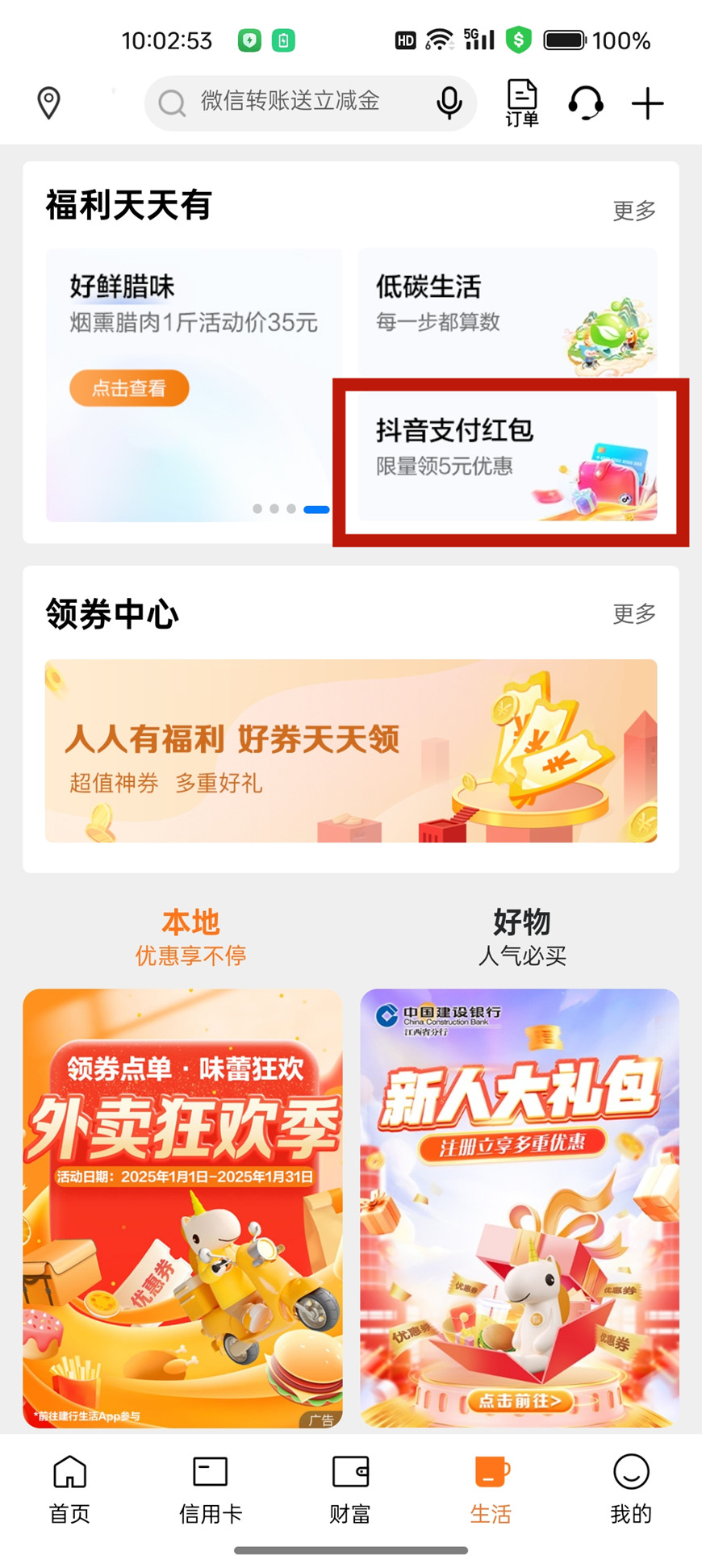
Task: Tap 点击查看 on 好鲜腊味 card
Action: pos(129,388)
